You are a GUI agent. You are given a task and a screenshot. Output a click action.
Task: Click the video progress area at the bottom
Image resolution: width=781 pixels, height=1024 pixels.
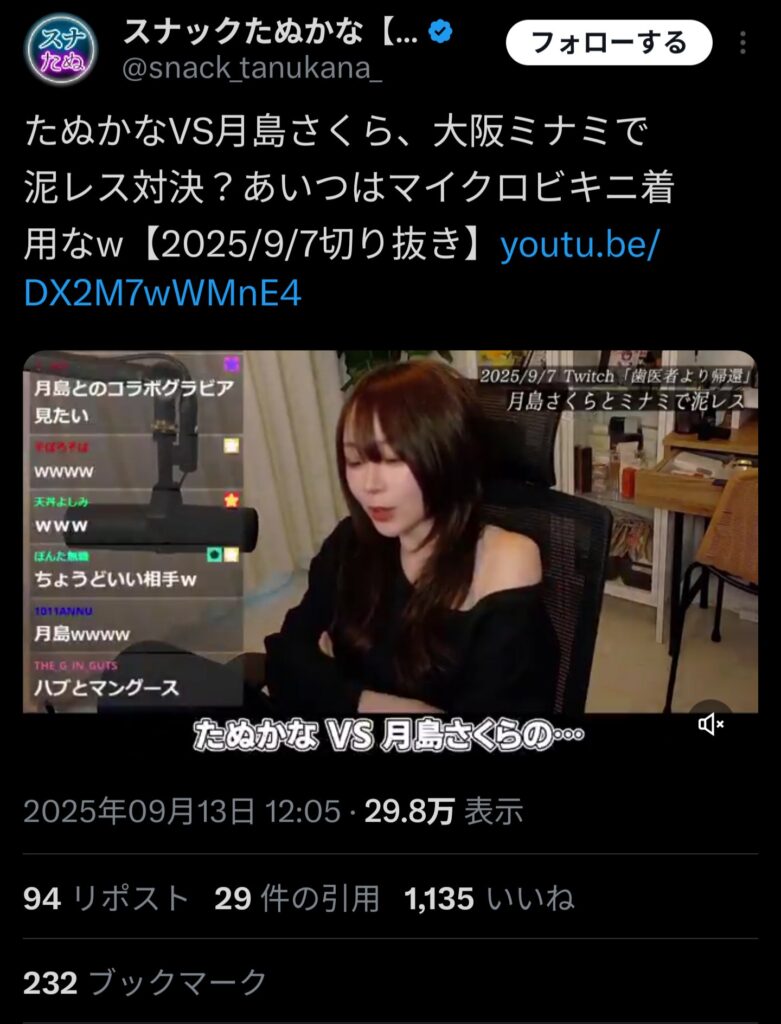(x=390, y=760)
